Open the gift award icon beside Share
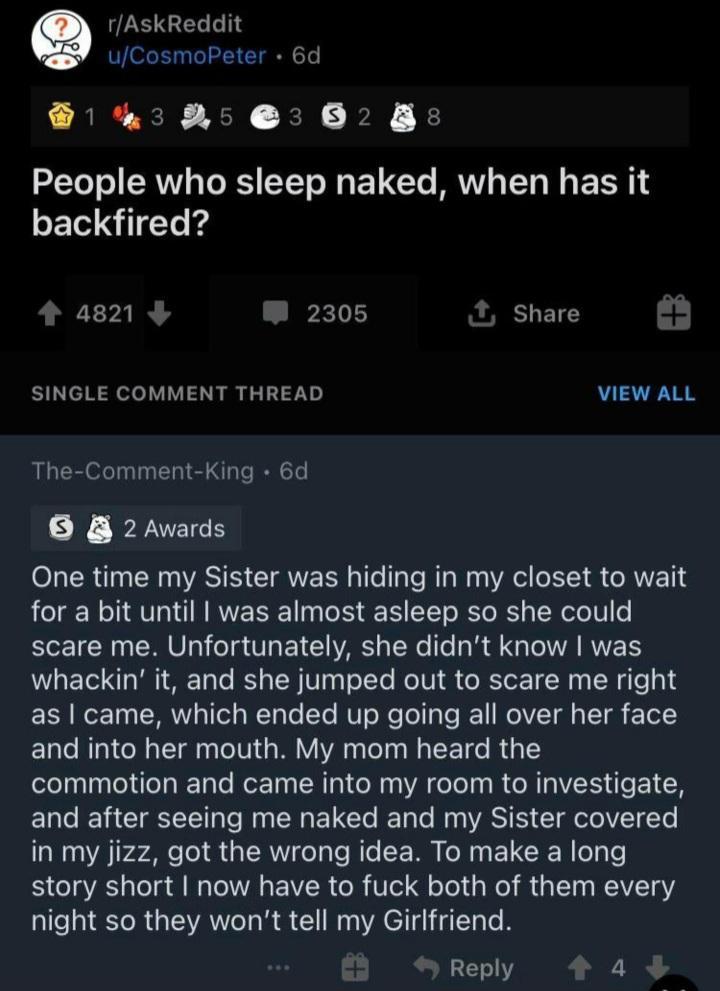Image resolution: width=720 pixels, height=991 pixels. tap(673, 311)
